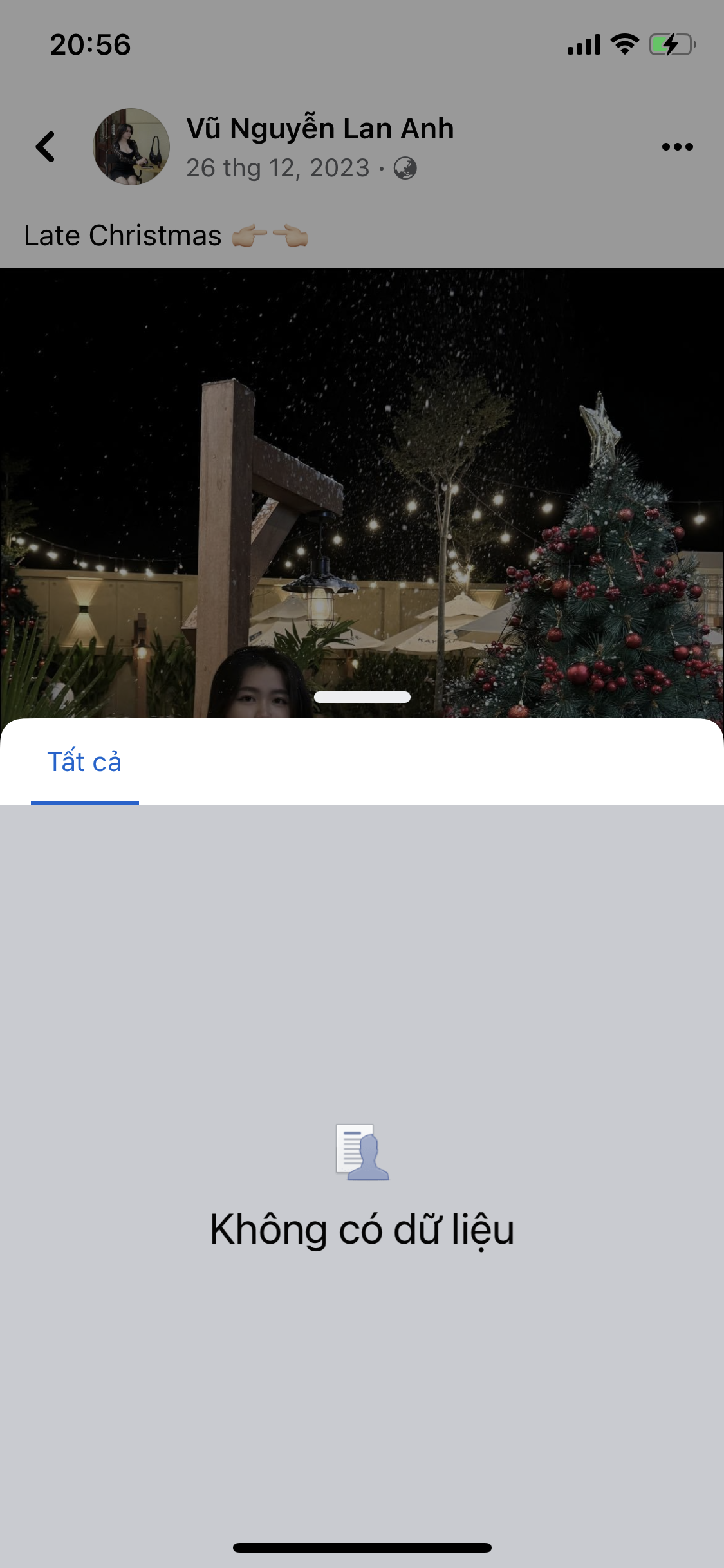Image resolution: width=724 pixels, height=1568 pixels.
Task: Select the Tất cả tab
Action: [84, 763]
